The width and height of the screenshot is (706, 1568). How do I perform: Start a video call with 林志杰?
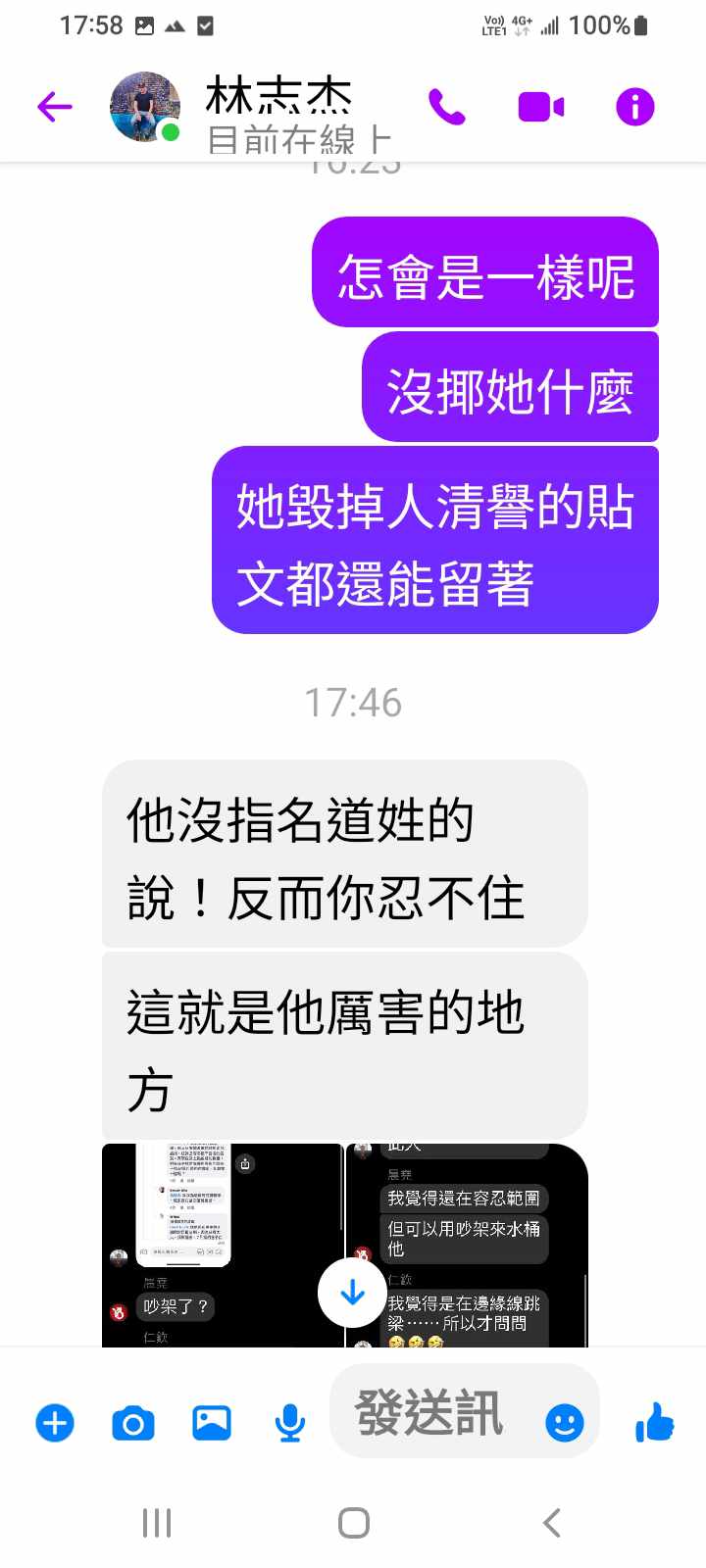[x=540, y=107]
